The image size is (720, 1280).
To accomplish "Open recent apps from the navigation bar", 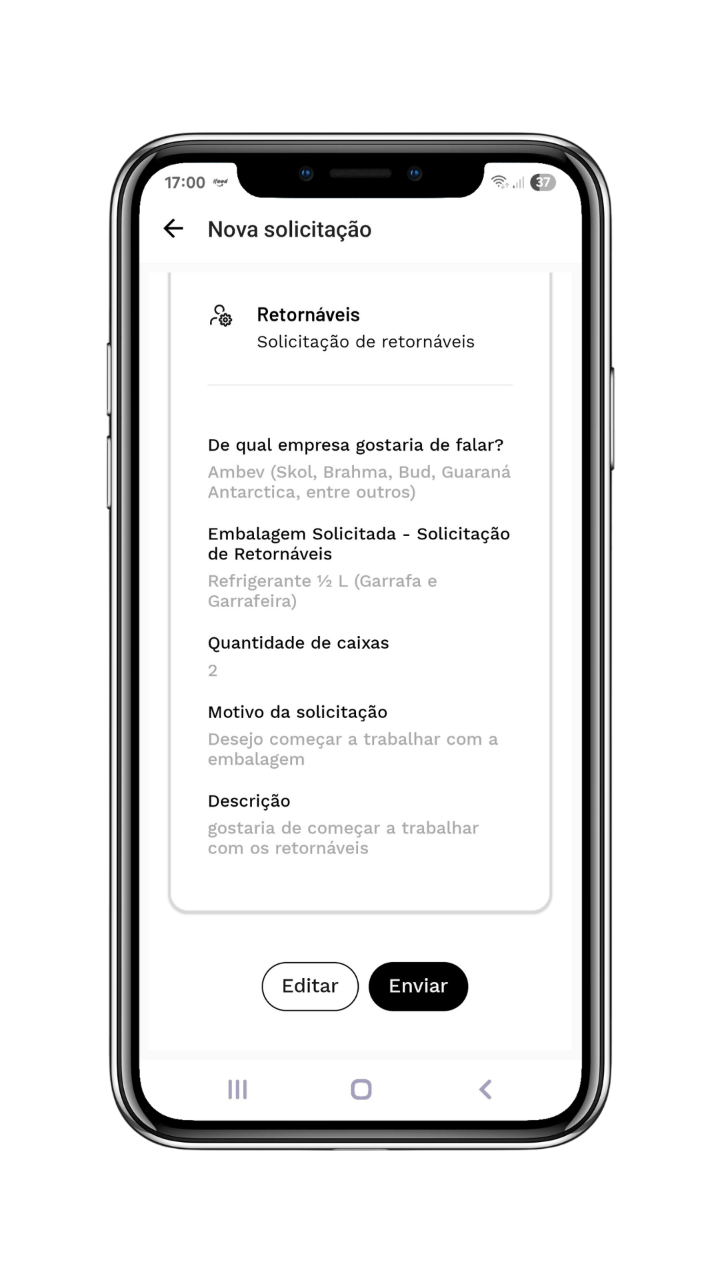I will (237, 1089).
